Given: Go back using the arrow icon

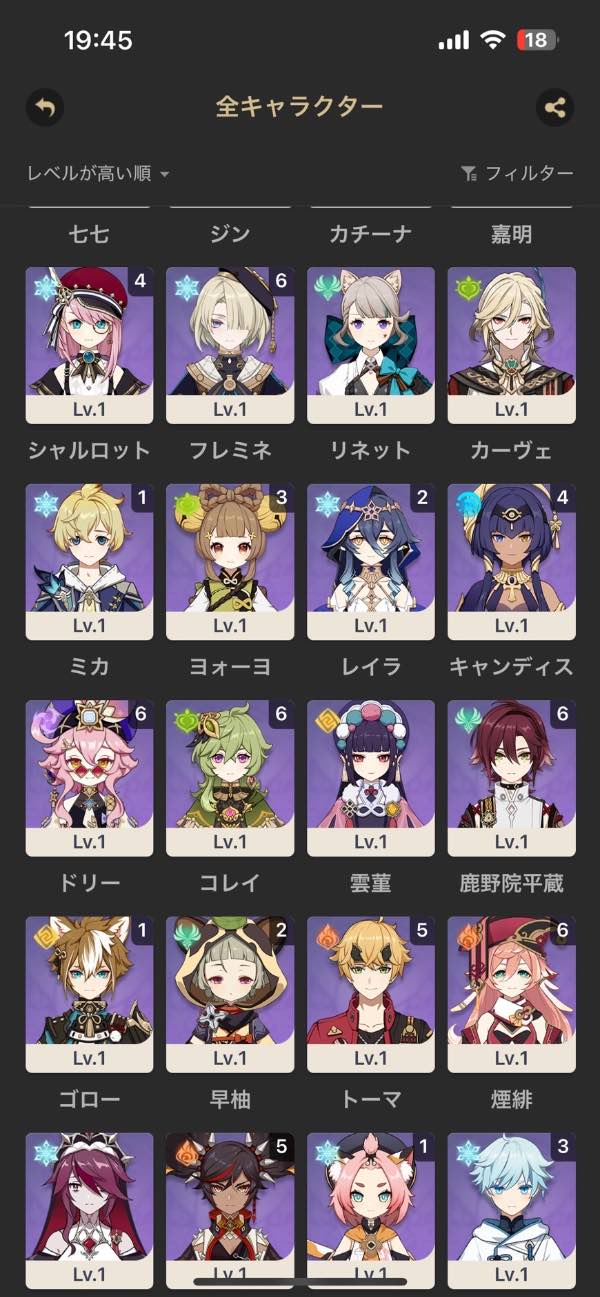Looking at the screenshot, I should pyautogui.click(x=44, y=107).
